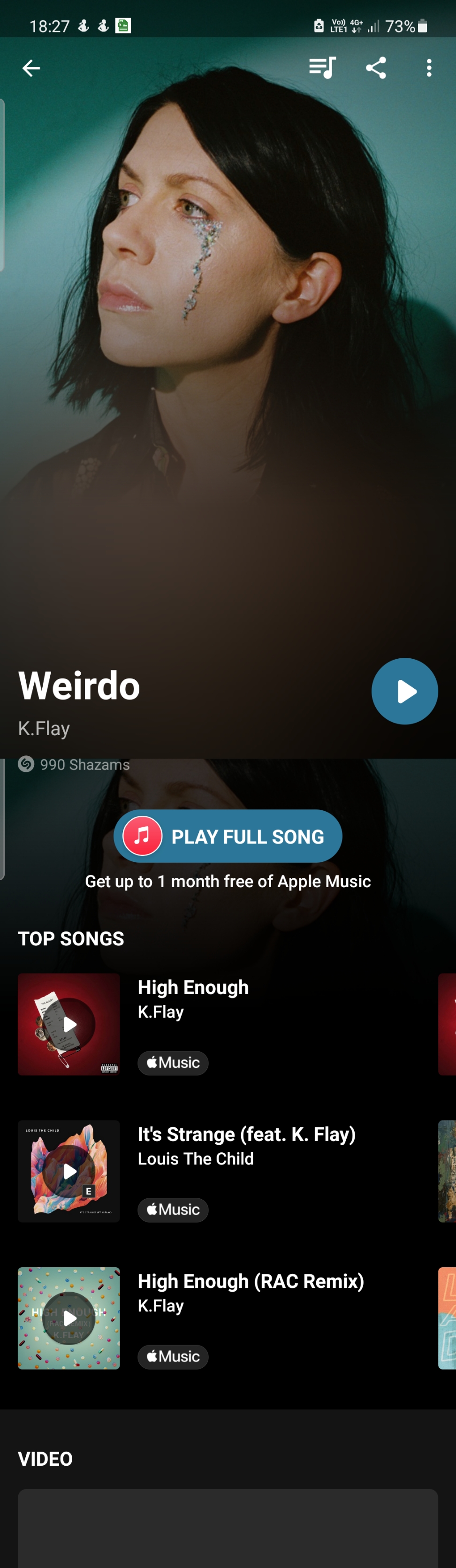Open High Enough RAC Remix in Apple Music
456x1568 pixels.
tap(173, 1356)
